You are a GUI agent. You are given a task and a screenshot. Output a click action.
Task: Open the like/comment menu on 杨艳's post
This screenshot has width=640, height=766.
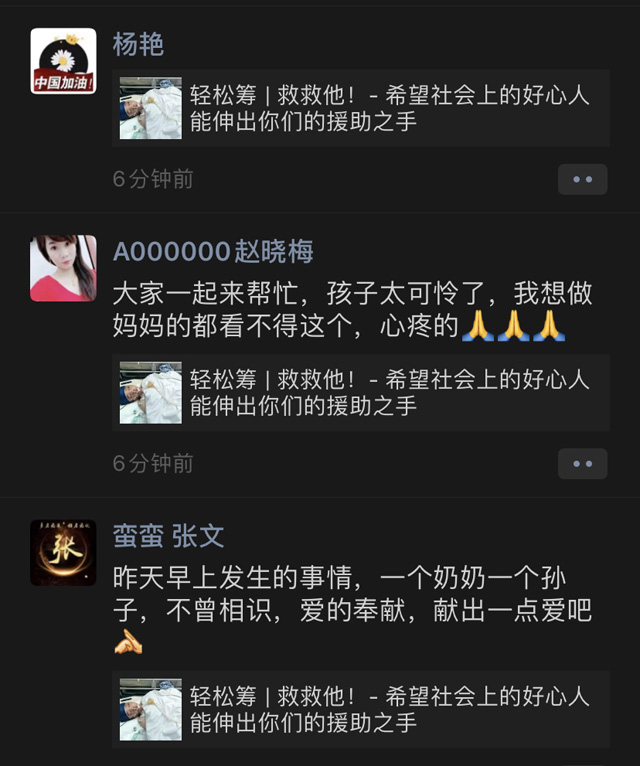pos(582,179)
